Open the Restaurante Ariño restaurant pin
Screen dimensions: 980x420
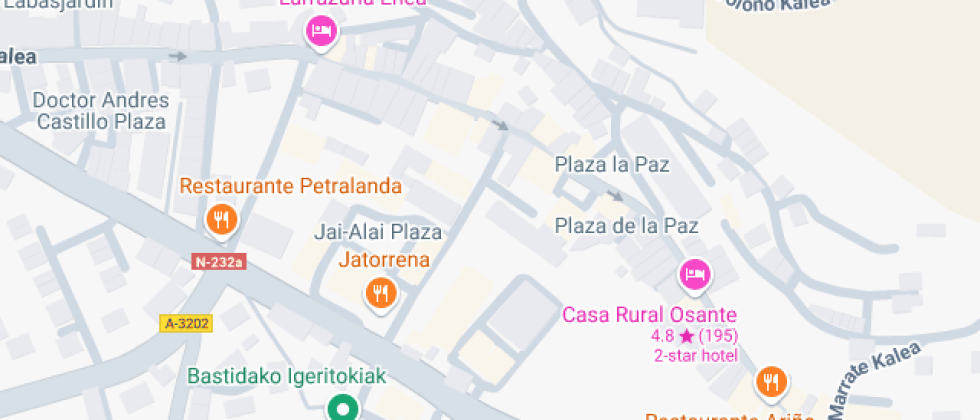click(772, 382)
